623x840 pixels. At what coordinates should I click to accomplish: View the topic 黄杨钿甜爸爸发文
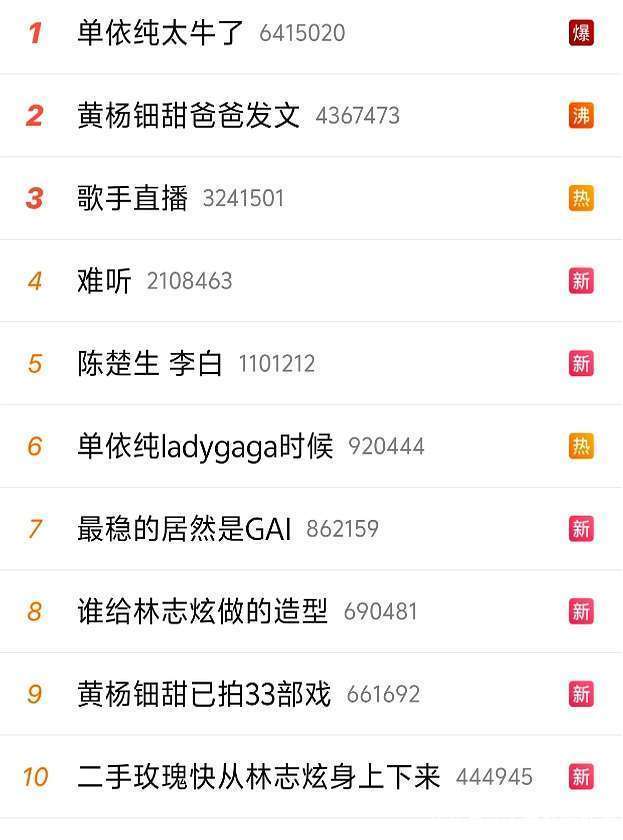188,115
